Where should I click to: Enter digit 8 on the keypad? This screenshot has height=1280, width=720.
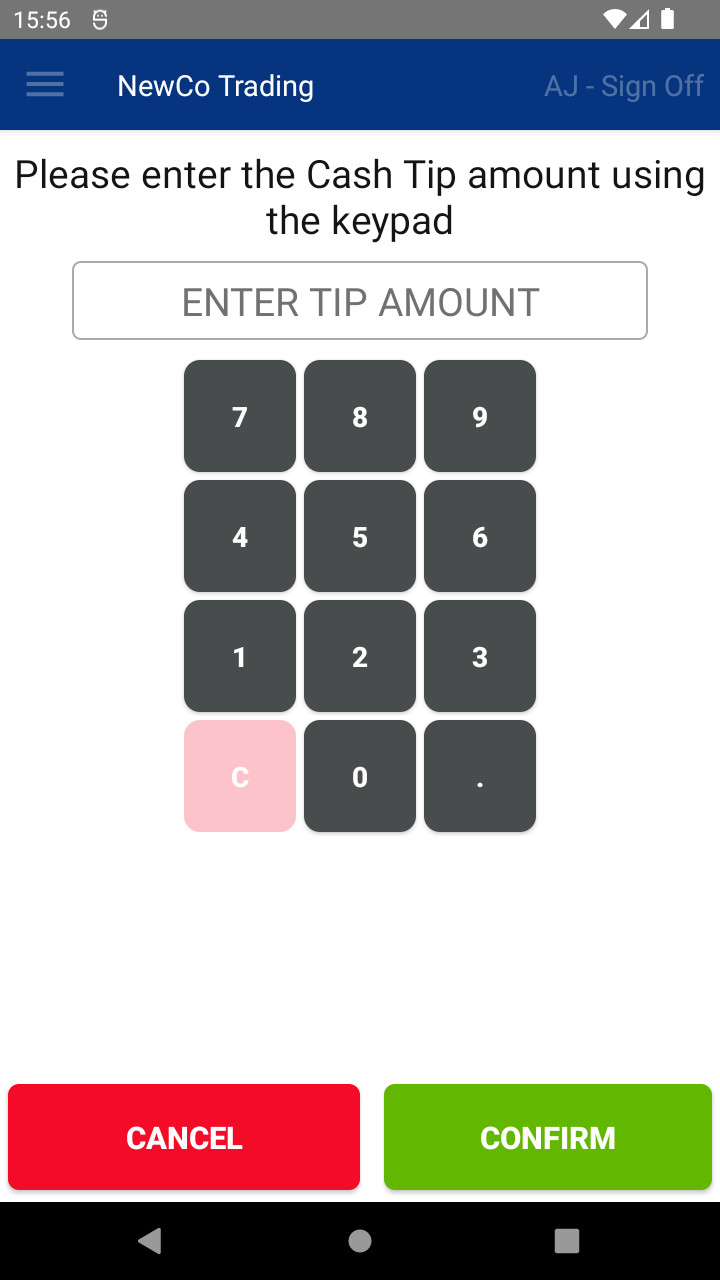(x=360, y=416)
